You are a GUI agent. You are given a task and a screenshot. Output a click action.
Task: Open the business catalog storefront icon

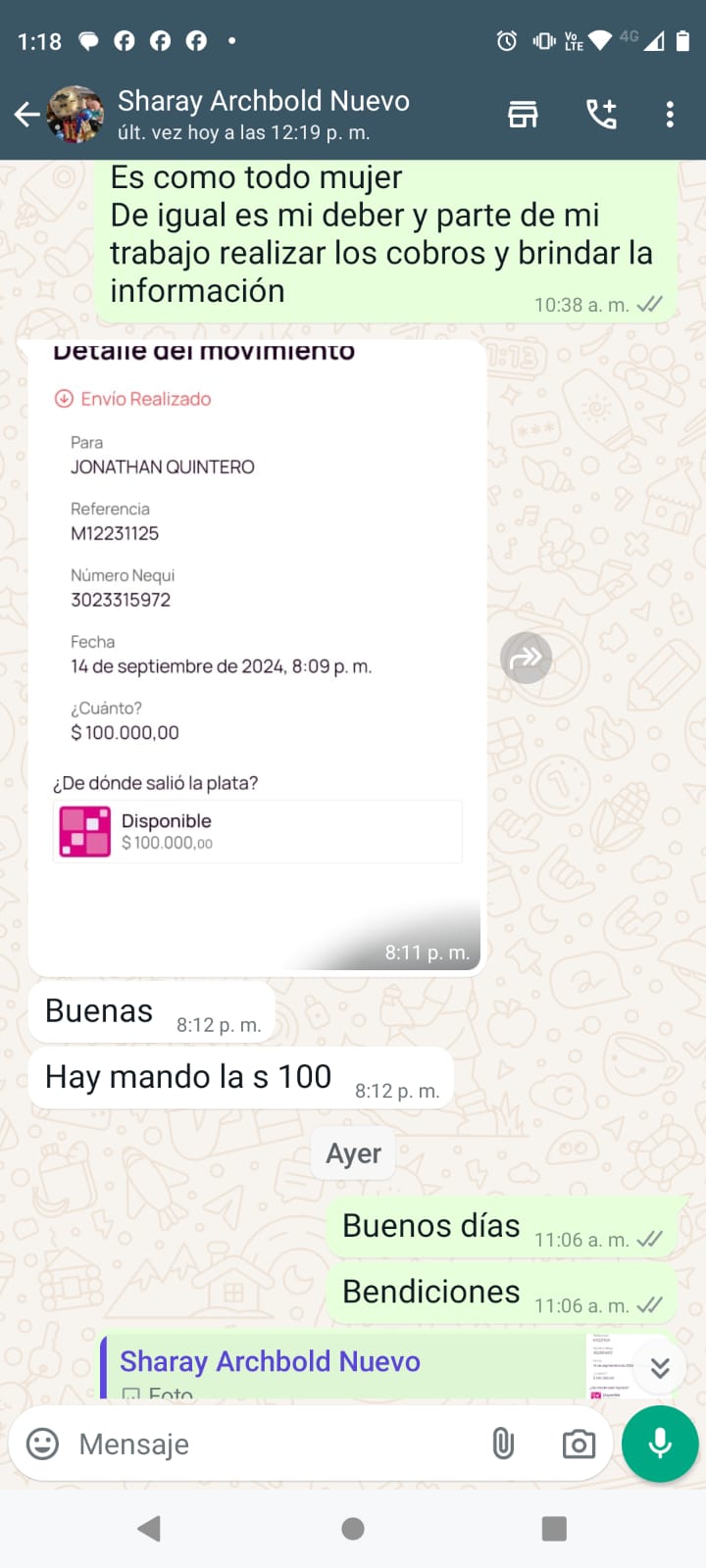pyautogui.click(x=523, y=115)
